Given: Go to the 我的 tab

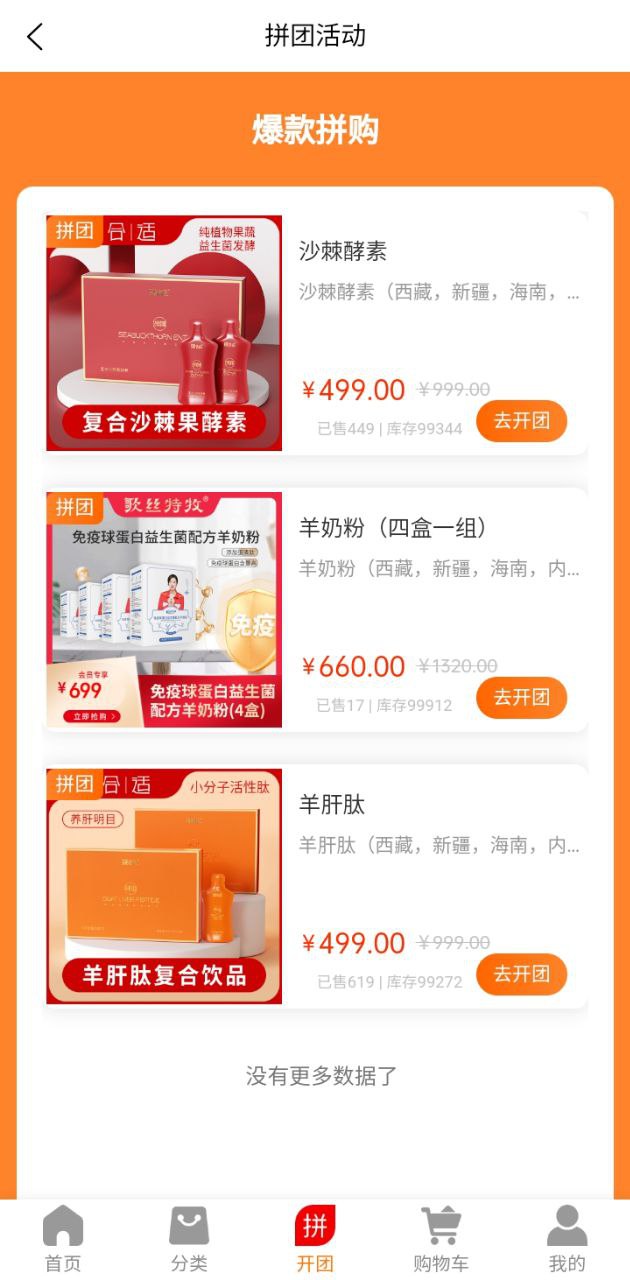Looking at the screenshot, I should [x=567, y=1240].
